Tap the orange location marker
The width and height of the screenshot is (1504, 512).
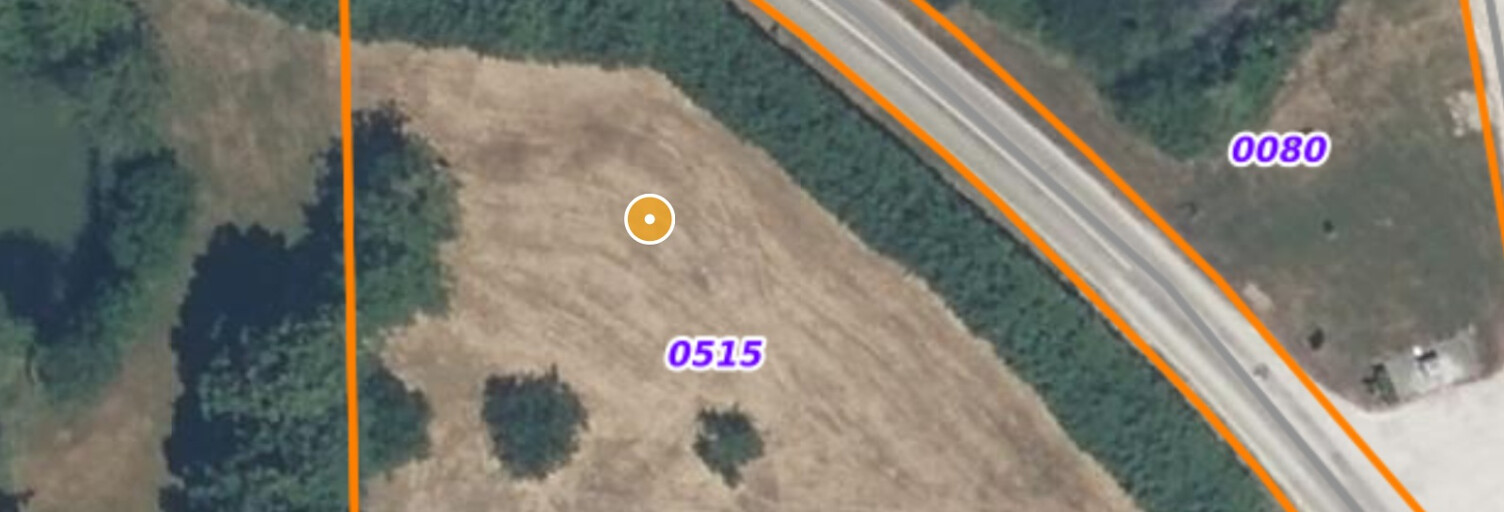tap(650, 219)
